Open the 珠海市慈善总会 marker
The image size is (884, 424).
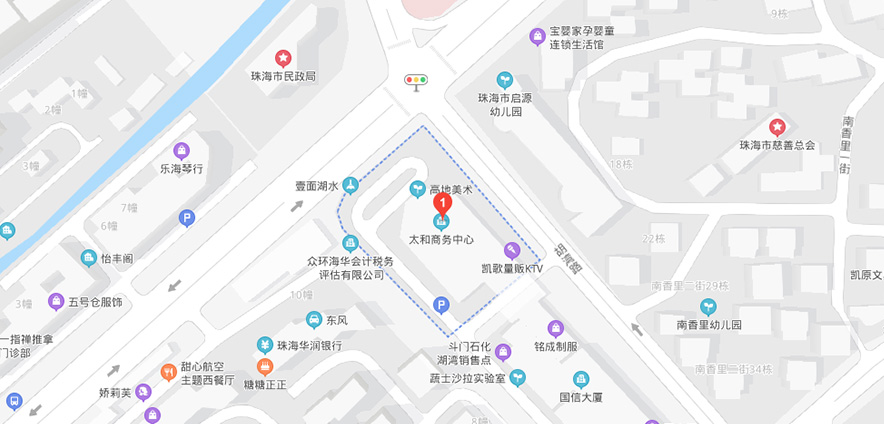[776, 127]
